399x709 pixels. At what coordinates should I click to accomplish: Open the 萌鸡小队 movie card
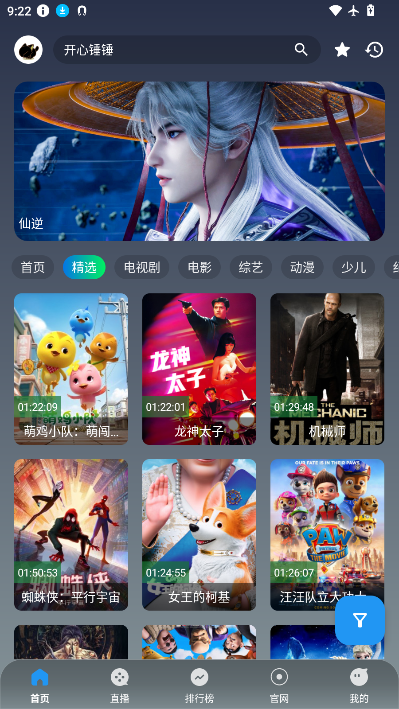tap(71, 369)
